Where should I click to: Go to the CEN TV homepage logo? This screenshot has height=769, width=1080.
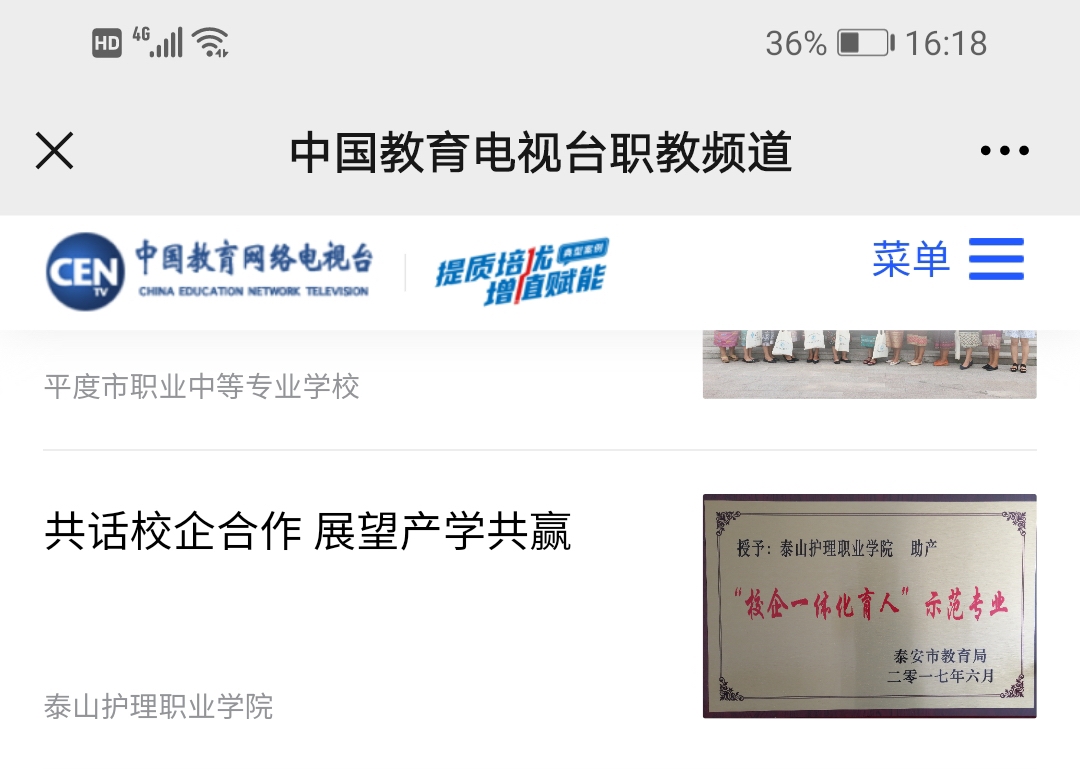[208, 270]
